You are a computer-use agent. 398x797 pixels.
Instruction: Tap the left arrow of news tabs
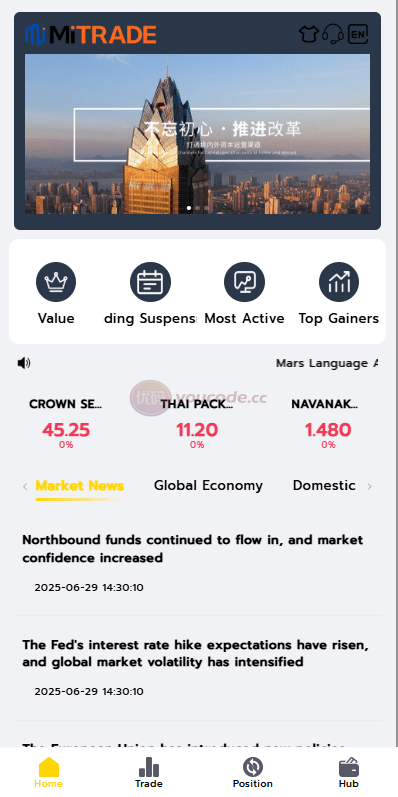tap(25, 487)
